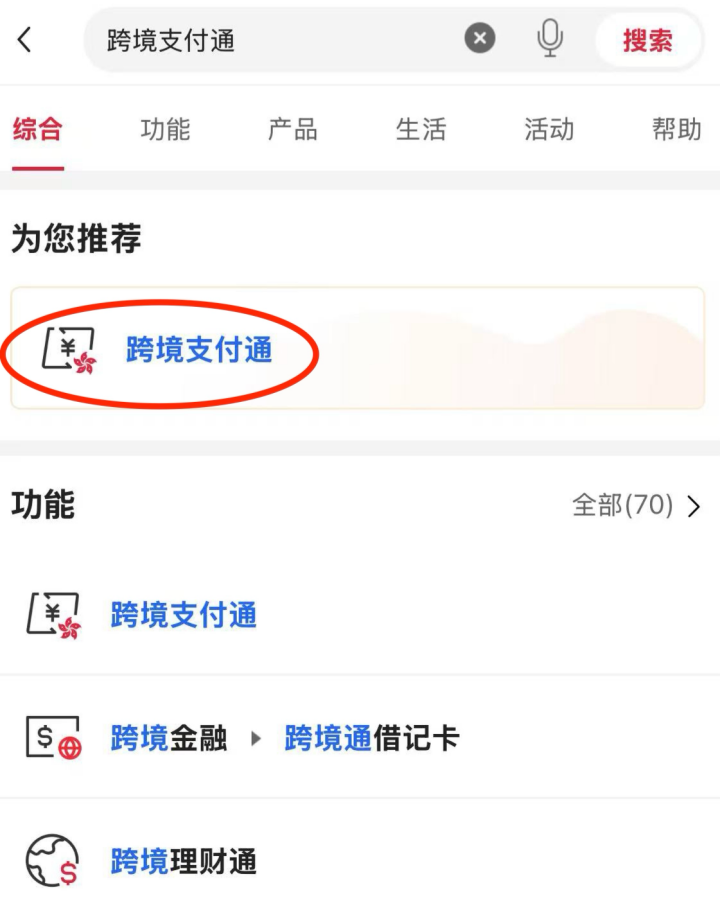Switch to the 活动 tab

(549, 130)
